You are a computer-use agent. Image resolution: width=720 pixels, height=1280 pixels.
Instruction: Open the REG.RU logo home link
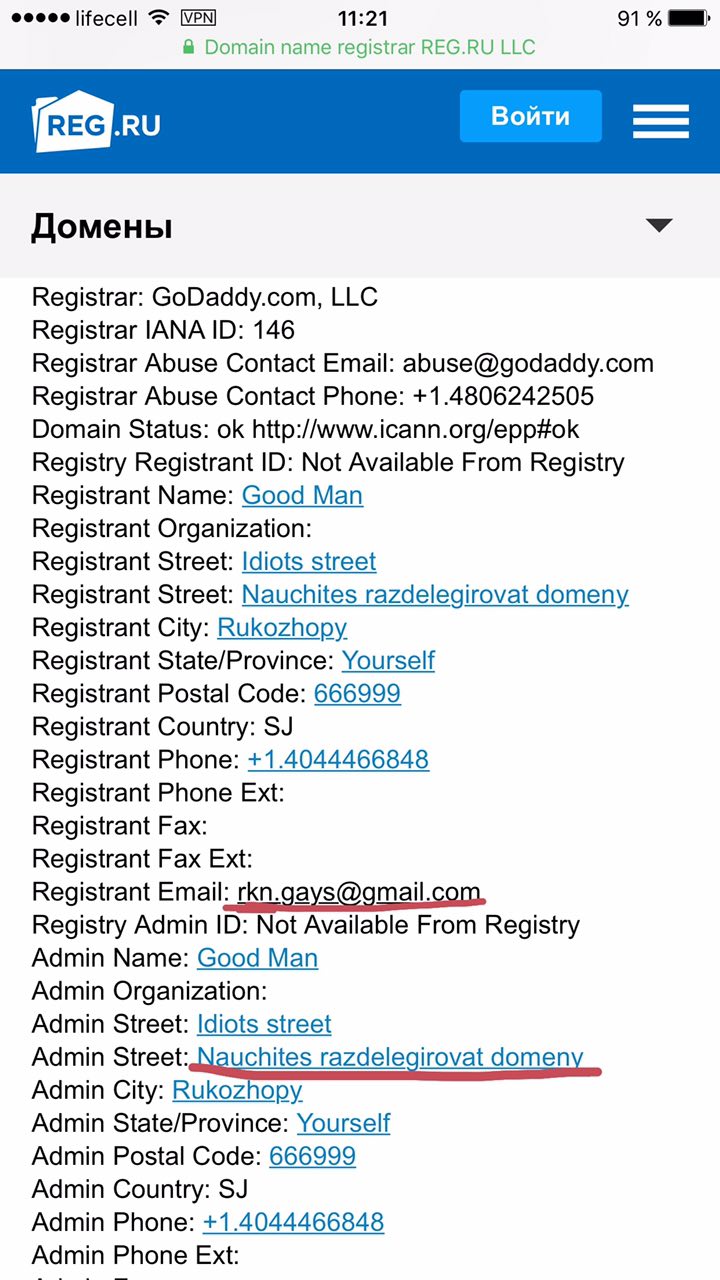pyautogui.click(x=96, y=121)
